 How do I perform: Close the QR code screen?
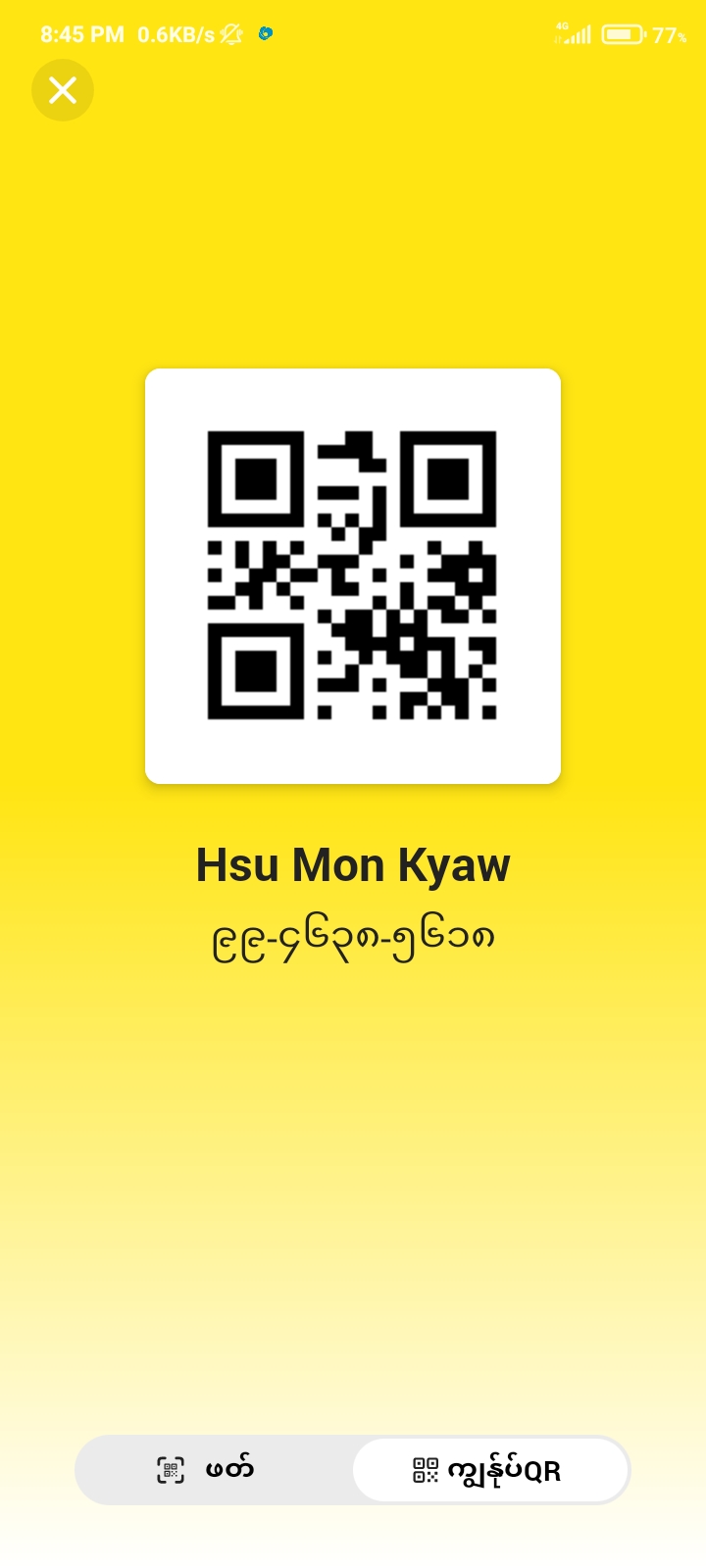coord(63,90)
